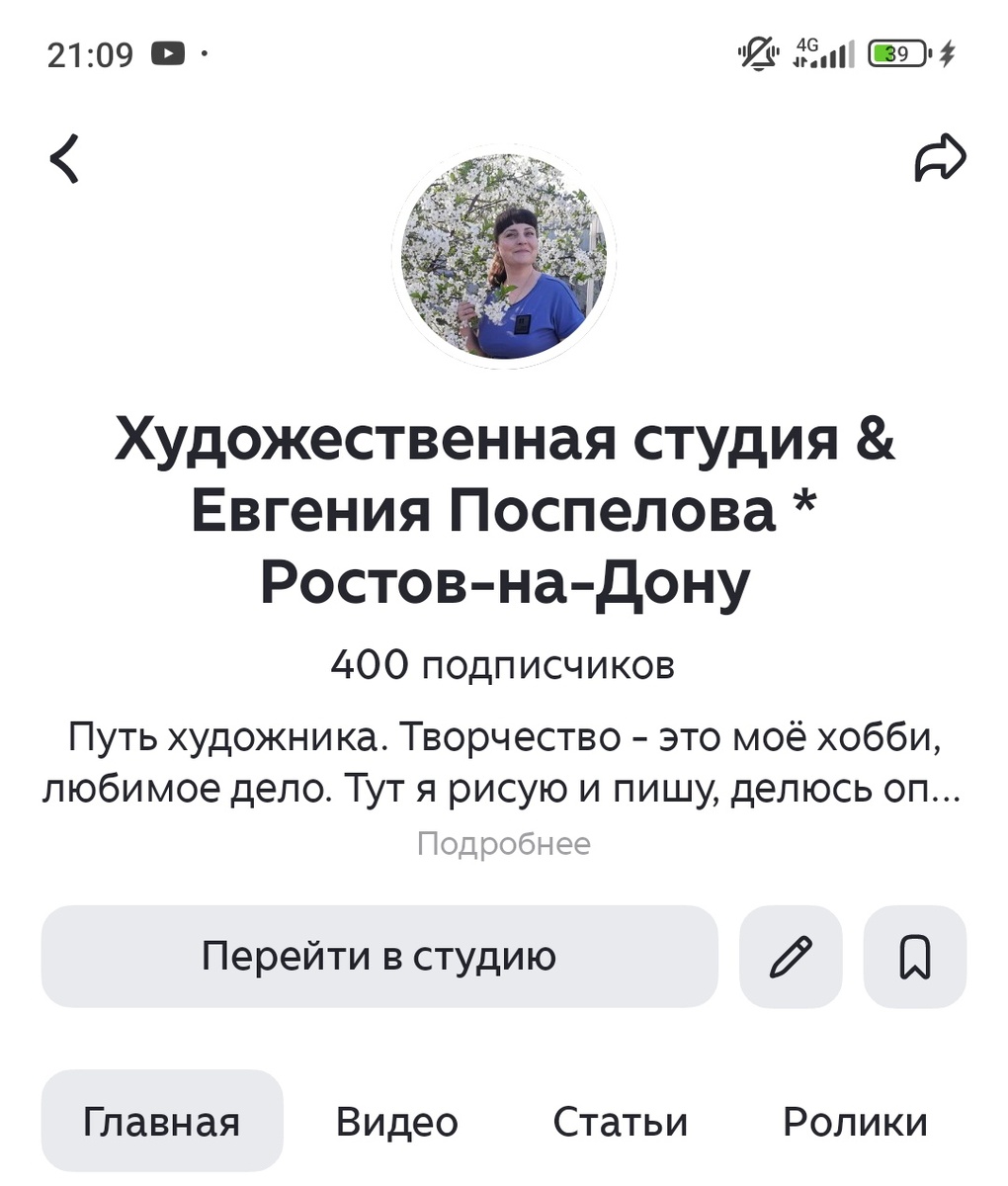Open the Статьи tab
This screenshot has width=1008, height=1186.
click(x=622, y=1121)
